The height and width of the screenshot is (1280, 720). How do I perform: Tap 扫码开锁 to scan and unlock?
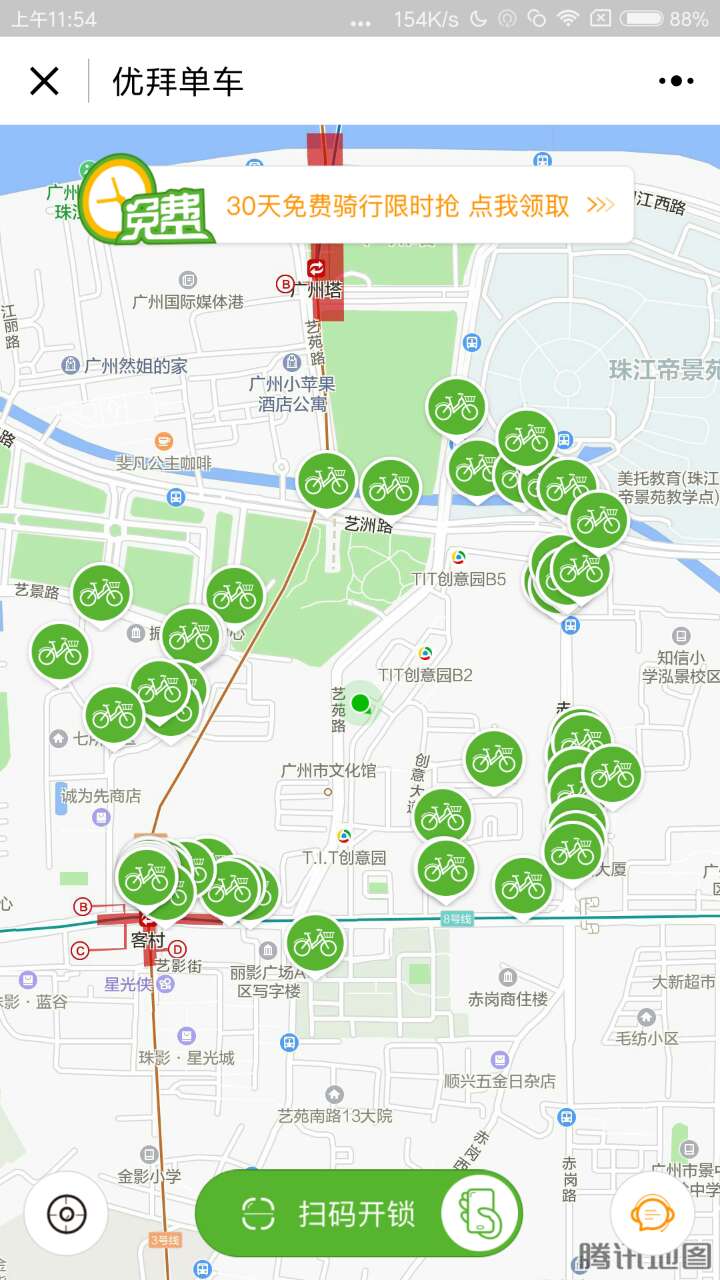click(x=358, y=1214)
